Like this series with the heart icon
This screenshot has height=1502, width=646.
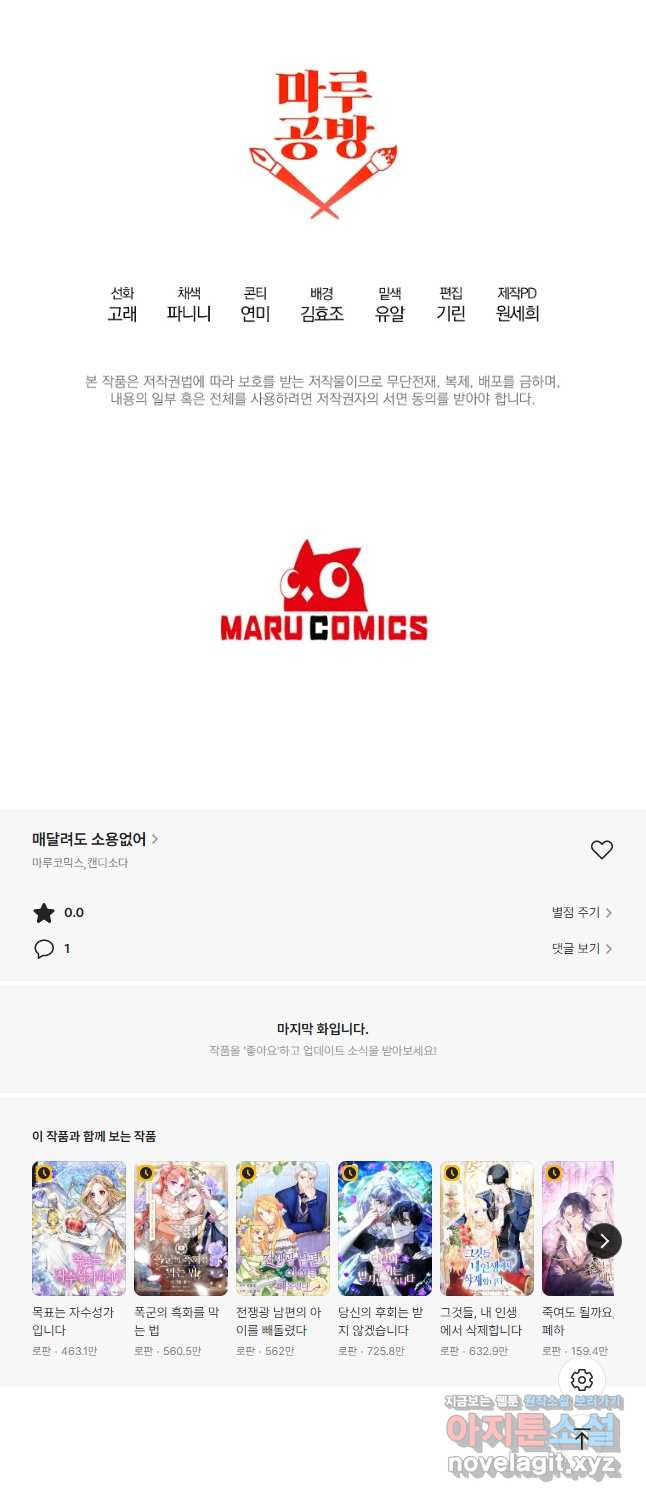point(601,850)
